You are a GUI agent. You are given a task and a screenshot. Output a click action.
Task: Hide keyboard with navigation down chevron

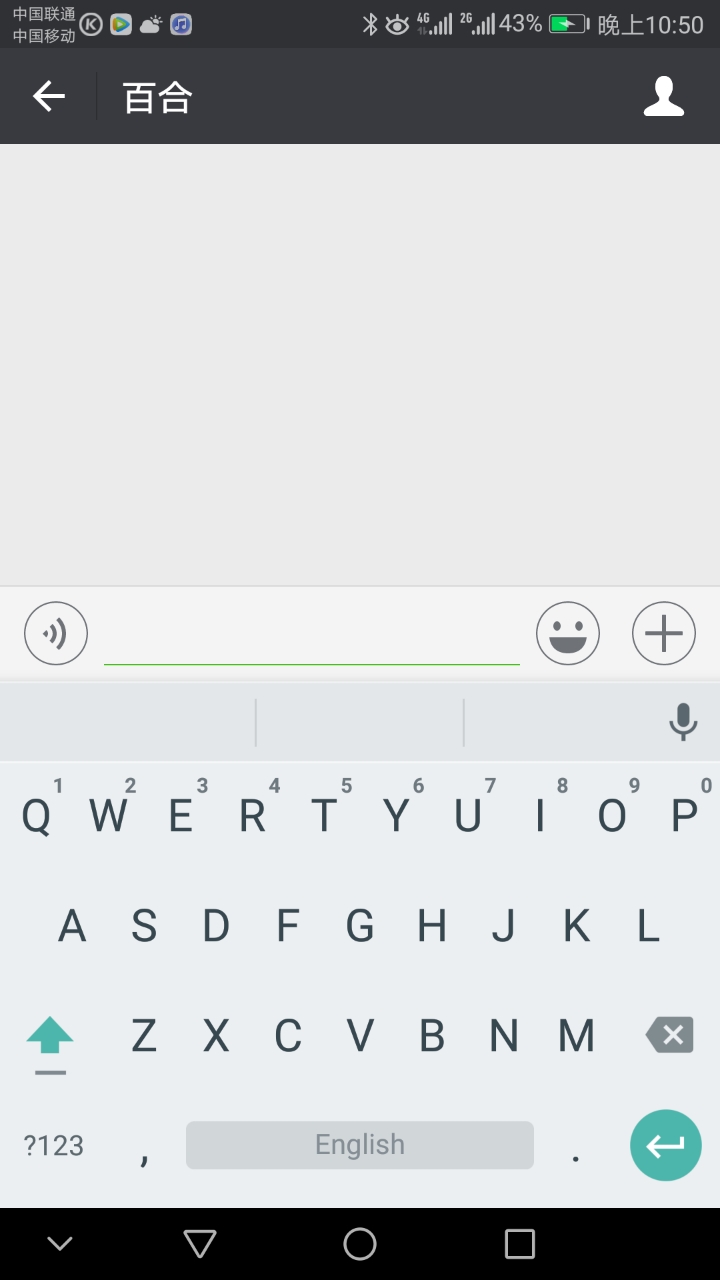60,1244
